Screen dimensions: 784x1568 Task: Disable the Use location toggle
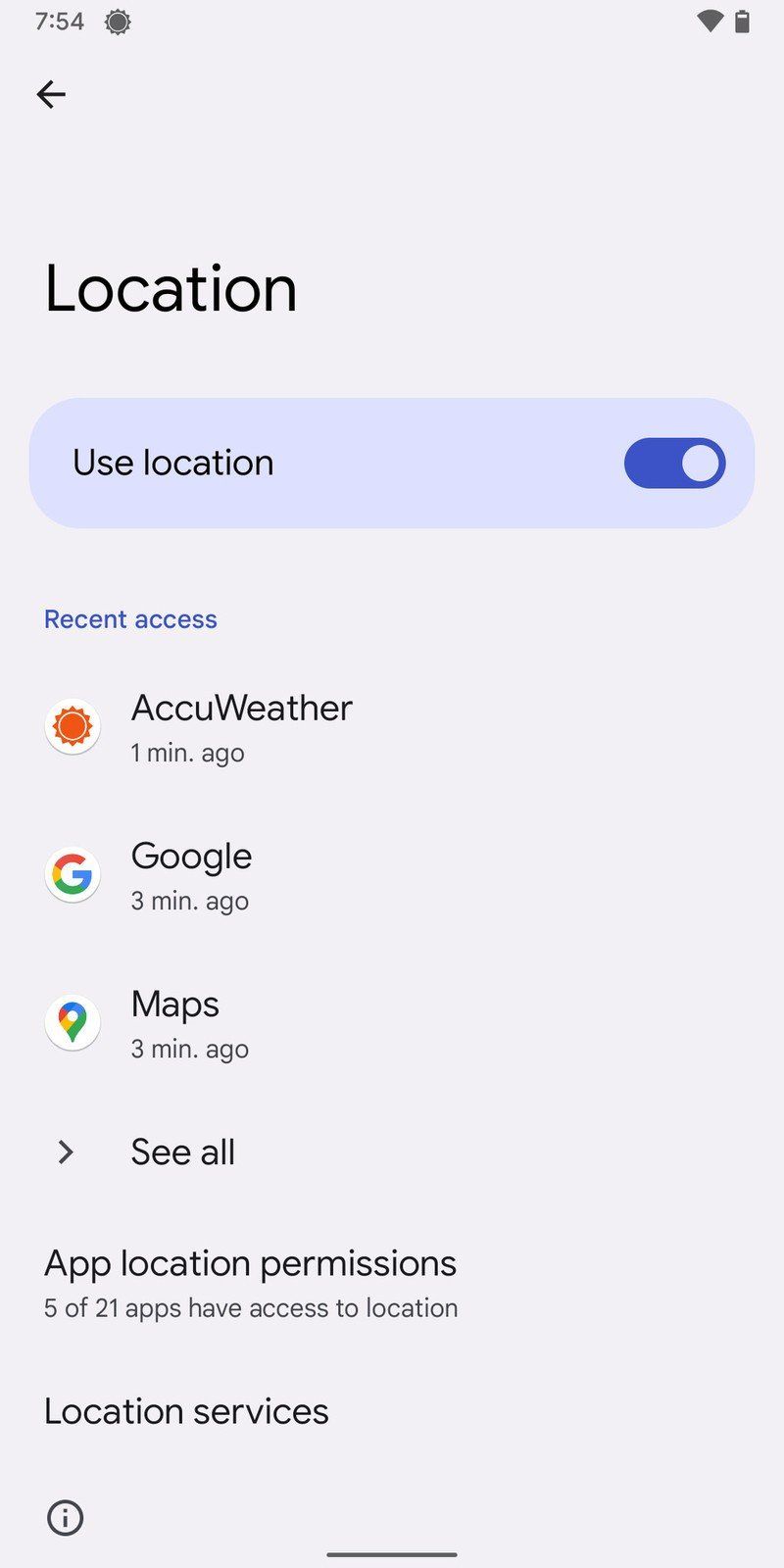tap(674, 463)
